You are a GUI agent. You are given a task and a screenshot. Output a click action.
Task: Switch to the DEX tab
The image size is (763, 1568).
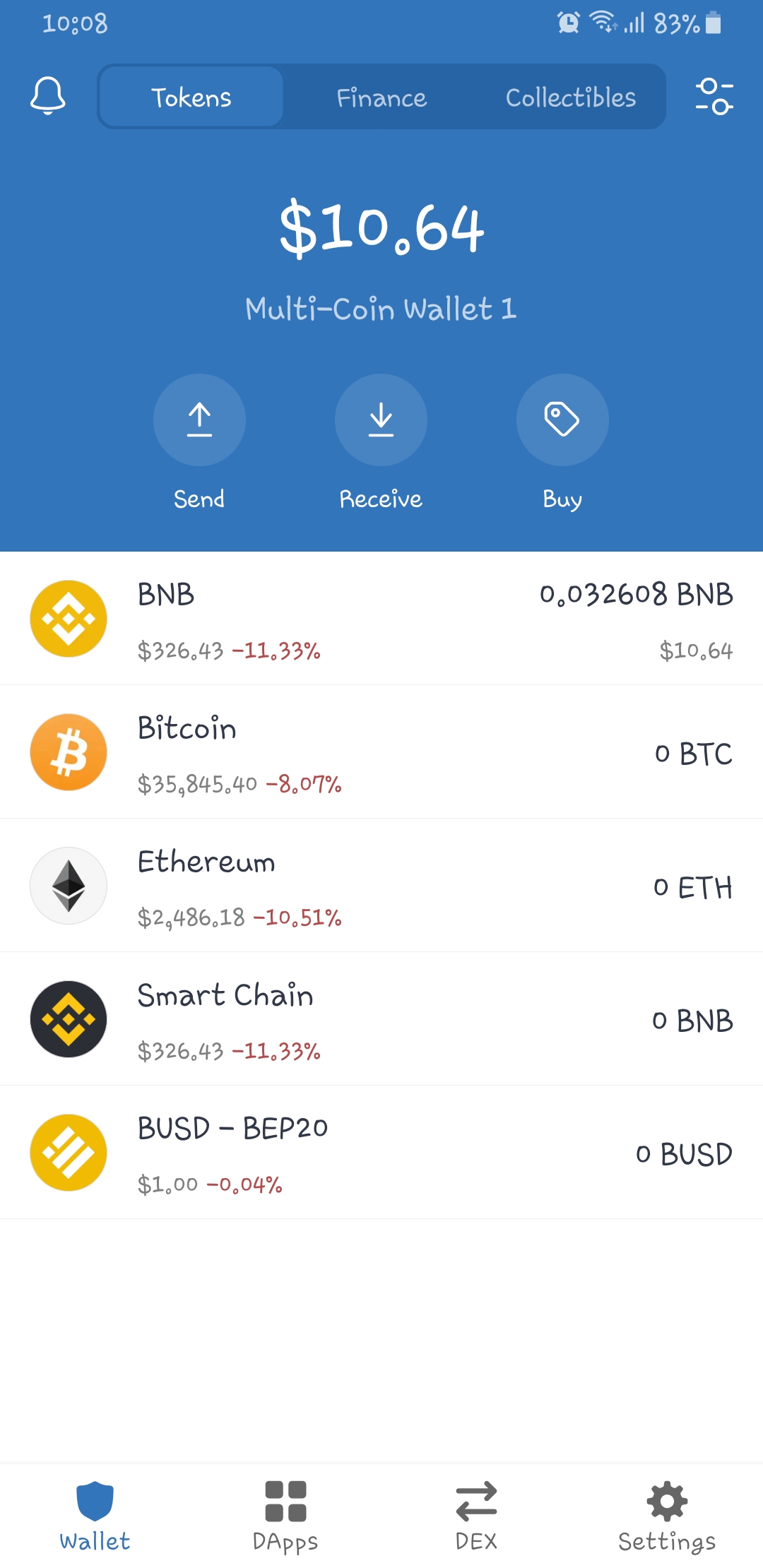(x=476, y=1515)
